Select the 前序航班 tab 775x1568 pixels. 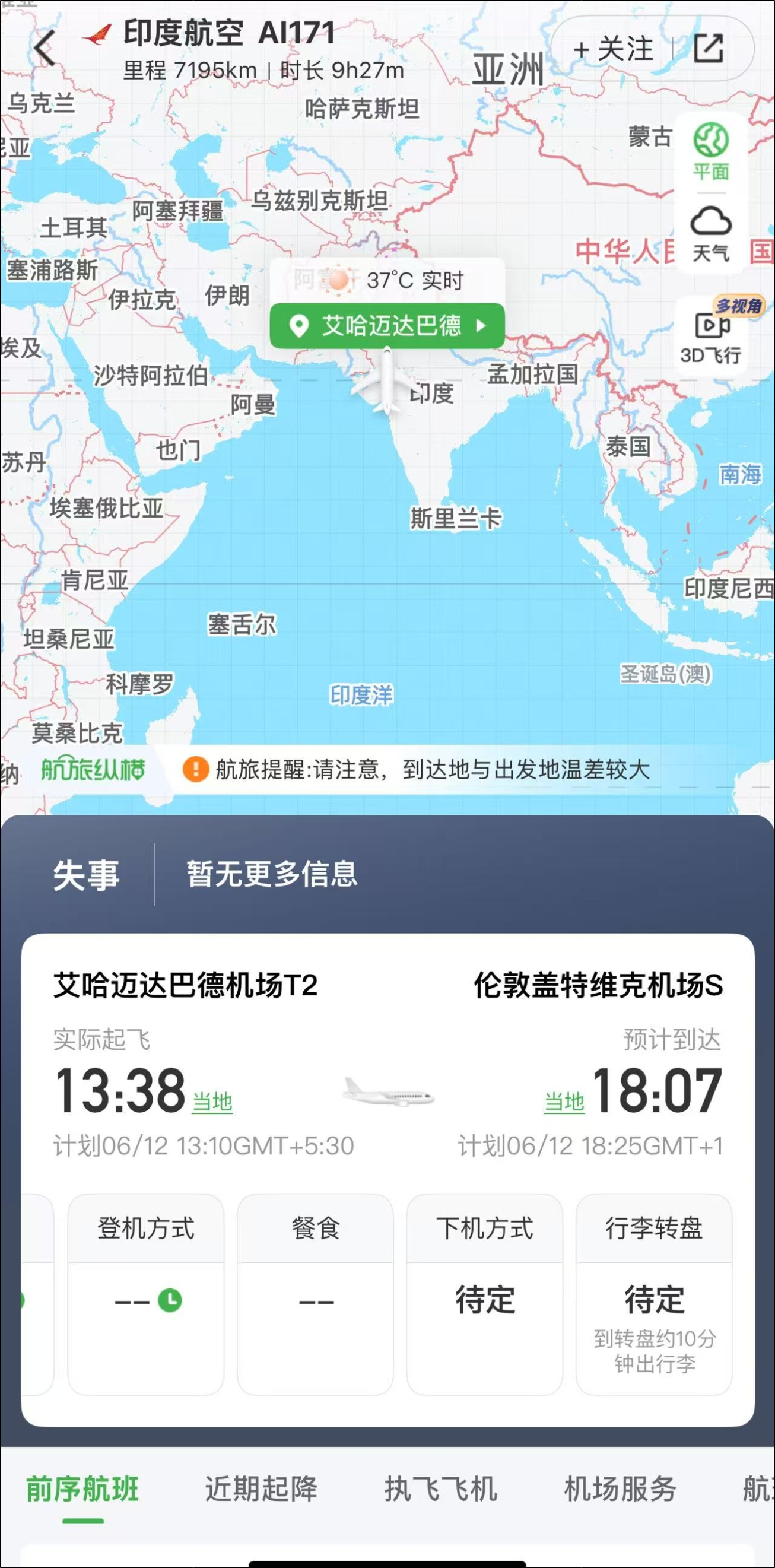(x=83, y=1489)
